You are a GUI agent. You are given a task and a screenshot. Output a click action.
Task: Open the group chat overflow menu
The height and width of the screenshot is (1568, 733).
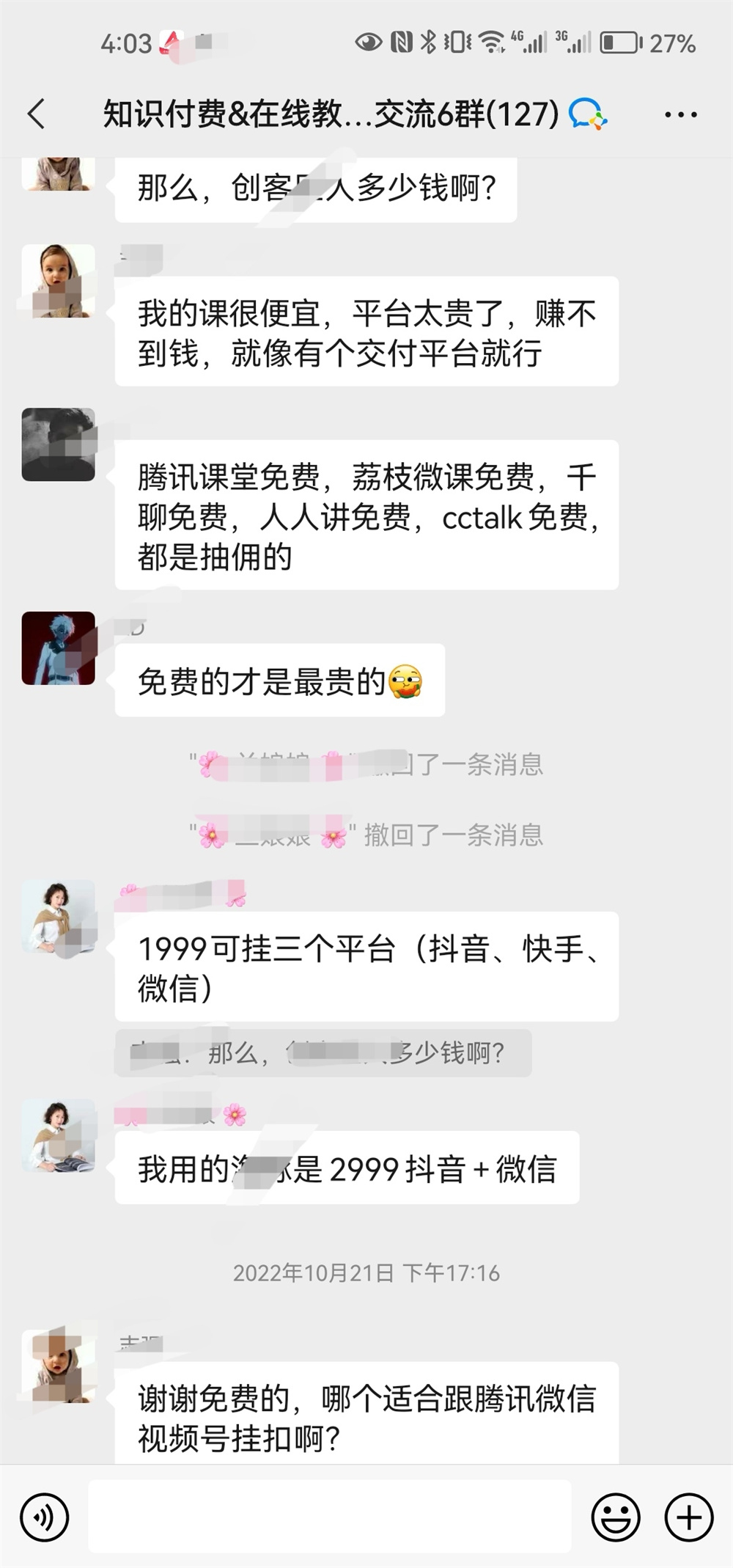tap(680, 114)
